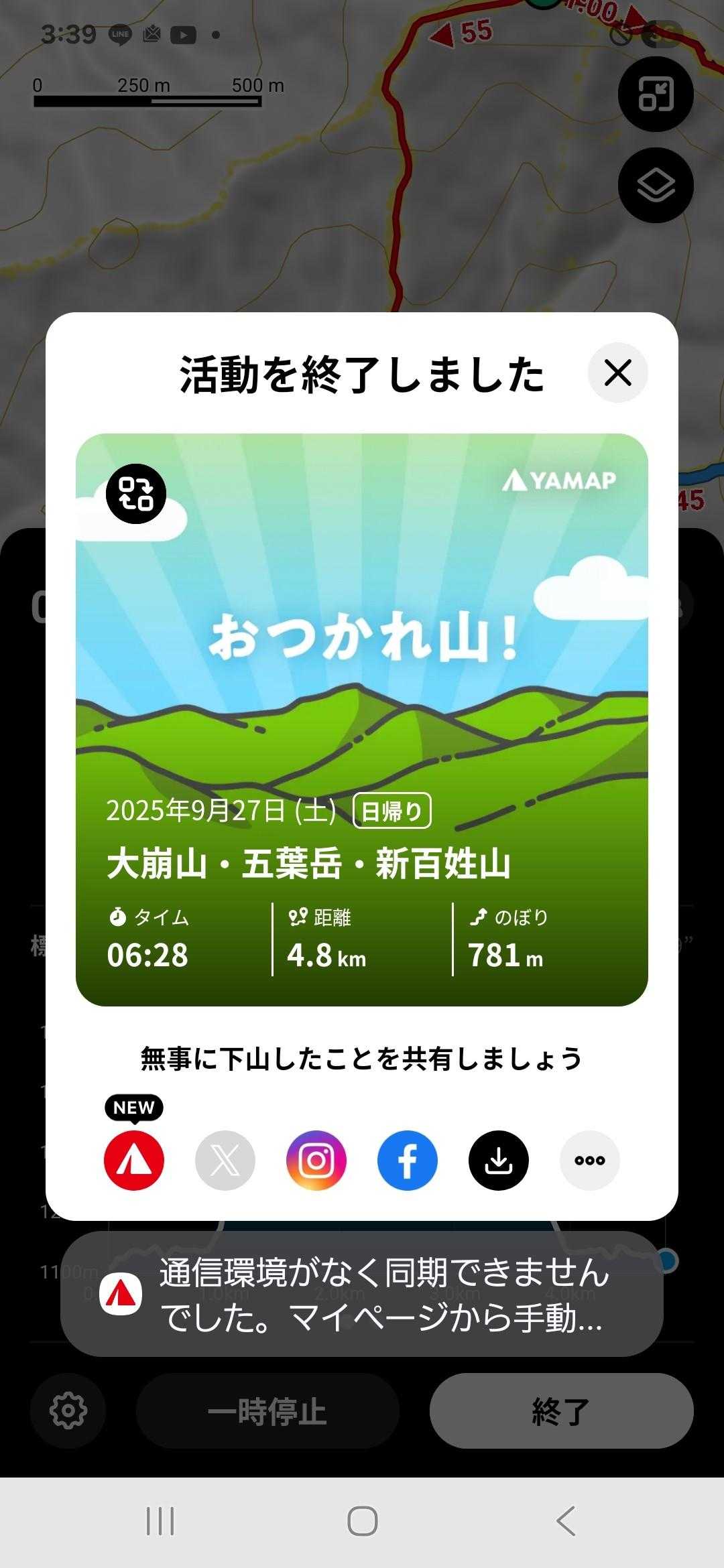Share the activity on Instagram
724x1568 pixels.
(316, 1161)
